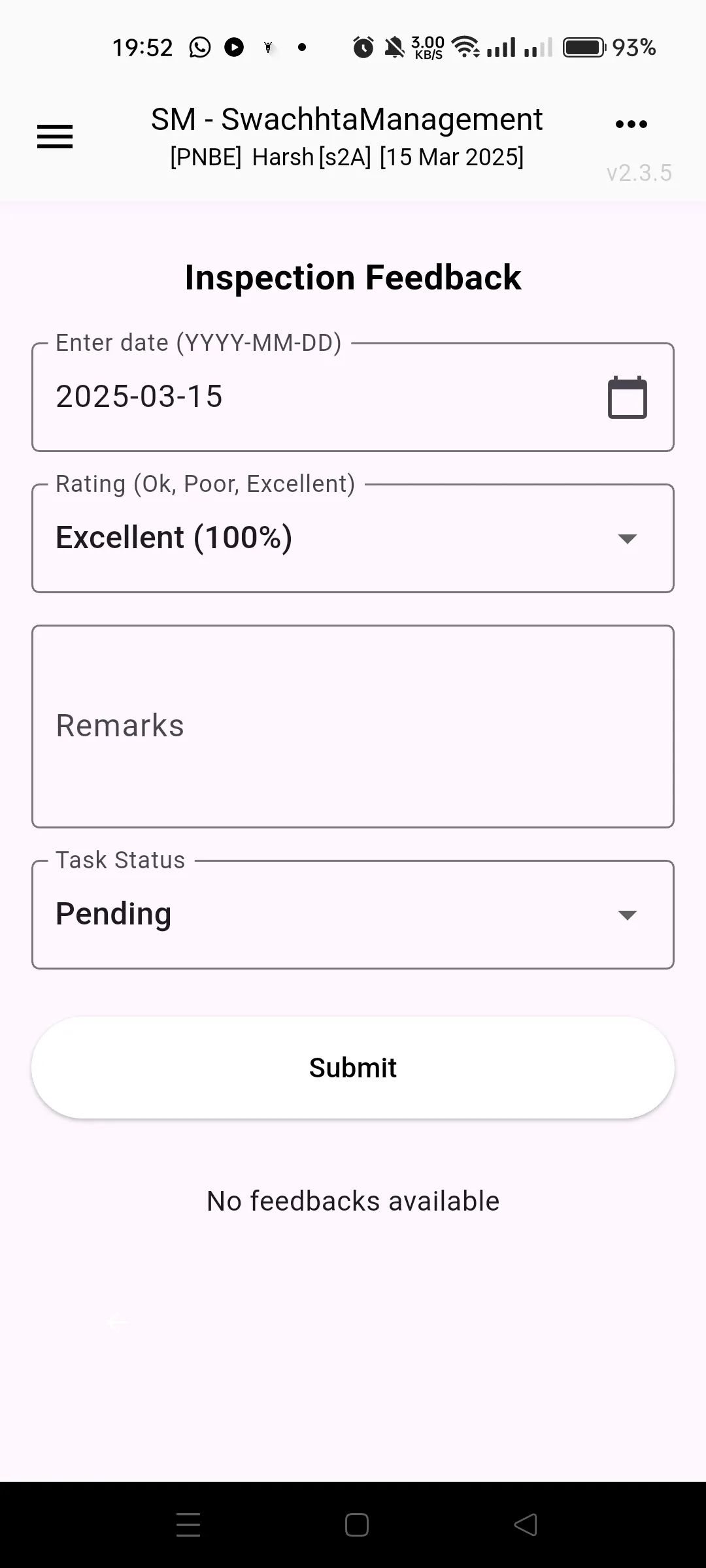Tap the date field showing 2025-03-15
This screenshot has height=1568, width=706.
(x=261, y=396)
